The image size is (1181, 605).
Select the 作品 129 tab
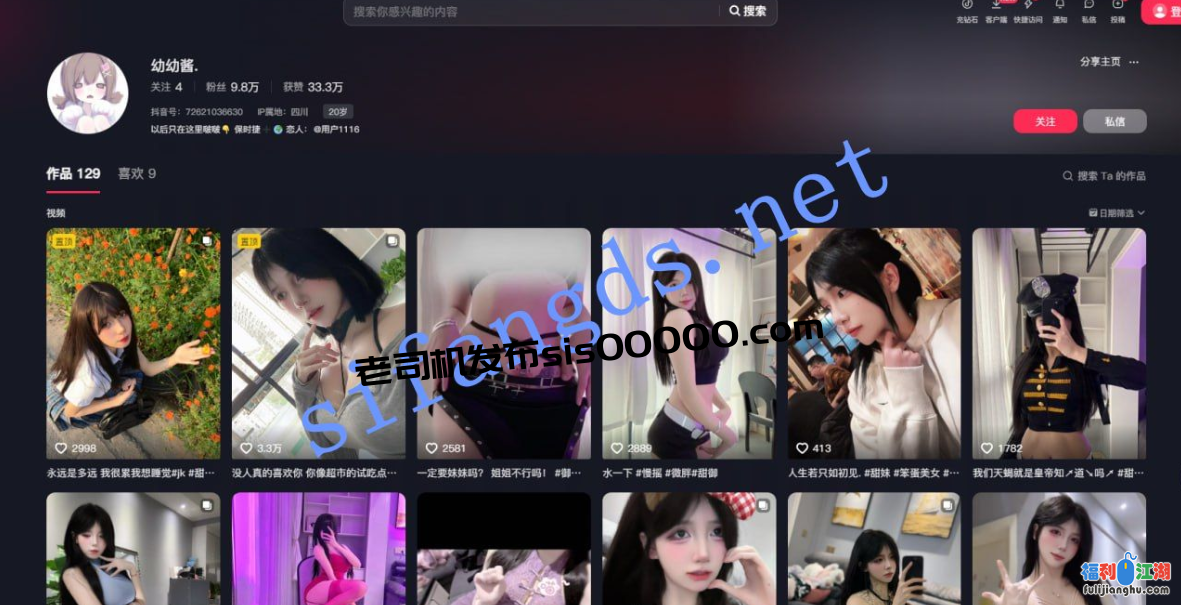73,174
